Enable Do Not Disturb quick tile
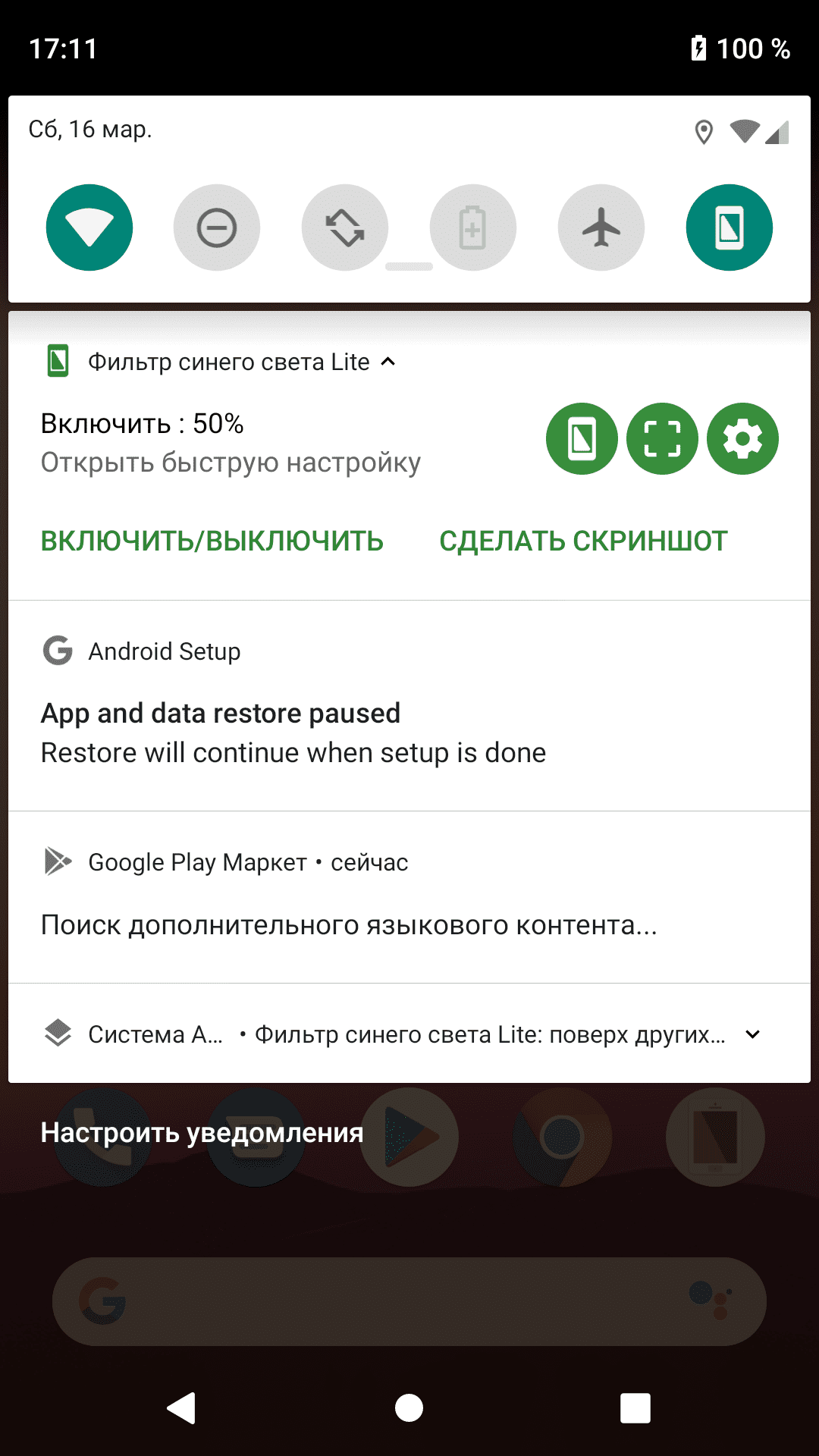The height and width of the screenshot is (1456, 819). coord(217,227)
